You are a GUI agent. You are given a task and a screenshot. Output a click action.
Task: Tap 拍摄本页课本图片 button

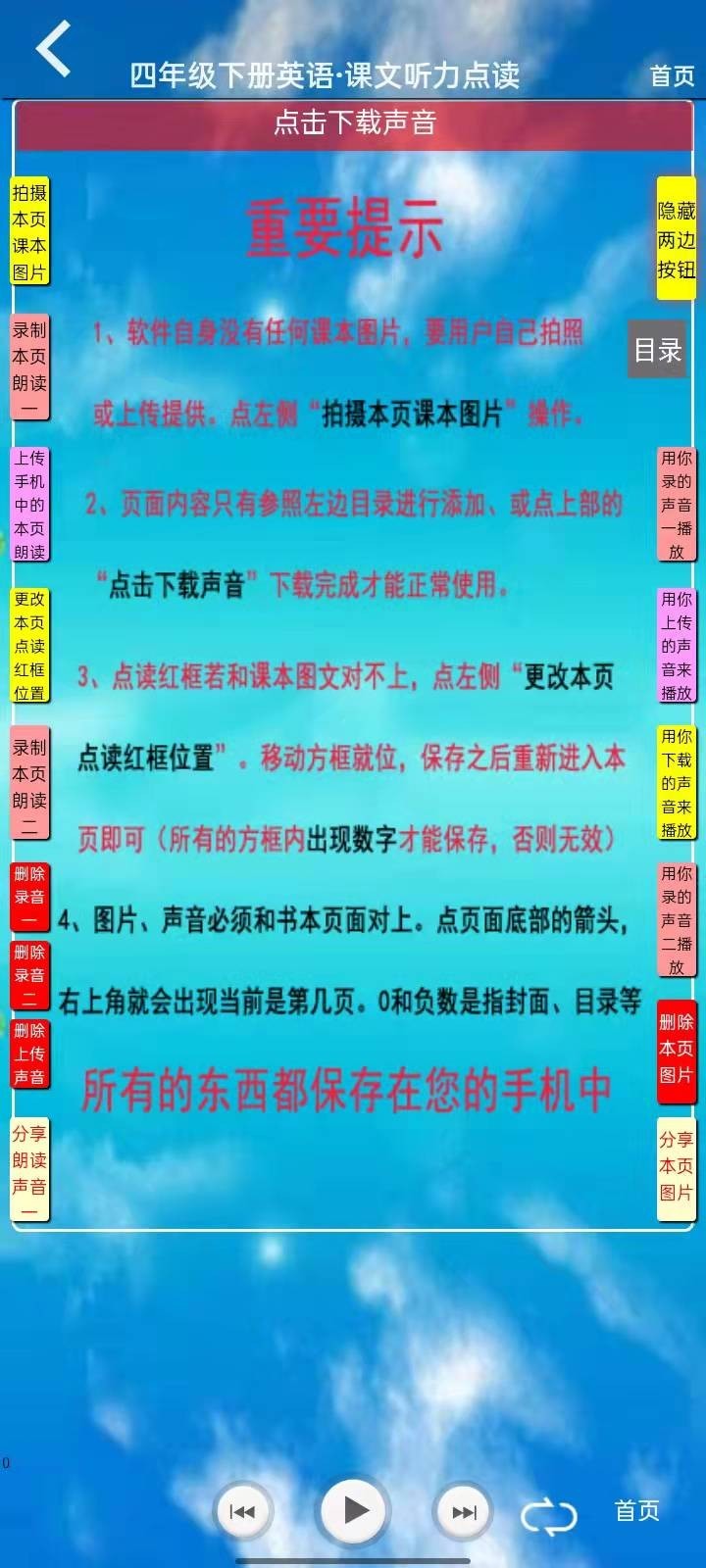(29, 232)
